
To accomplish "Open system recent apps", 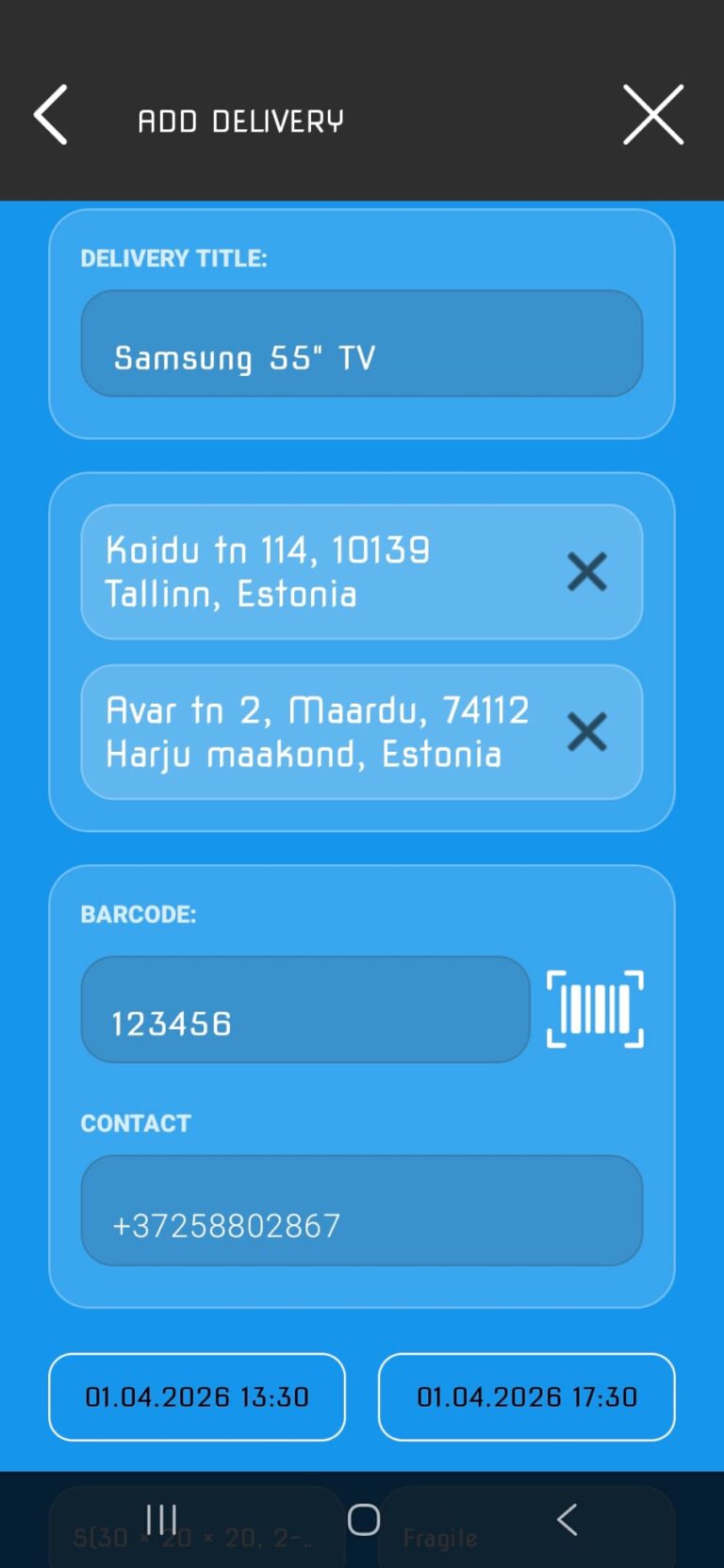I will 161,1519.
